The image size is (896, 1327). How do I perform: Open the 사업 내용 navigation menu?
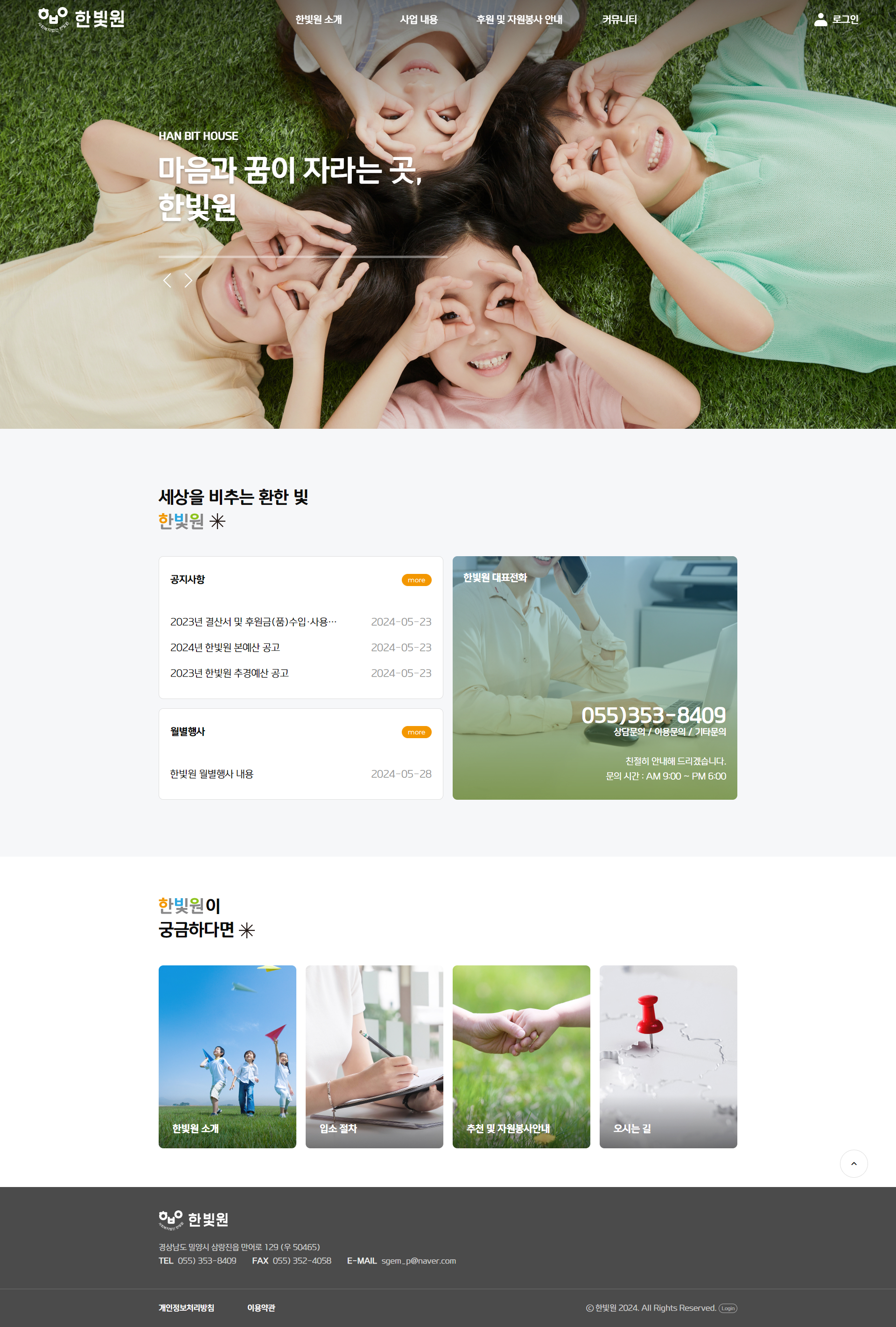[x=419, y=20]
